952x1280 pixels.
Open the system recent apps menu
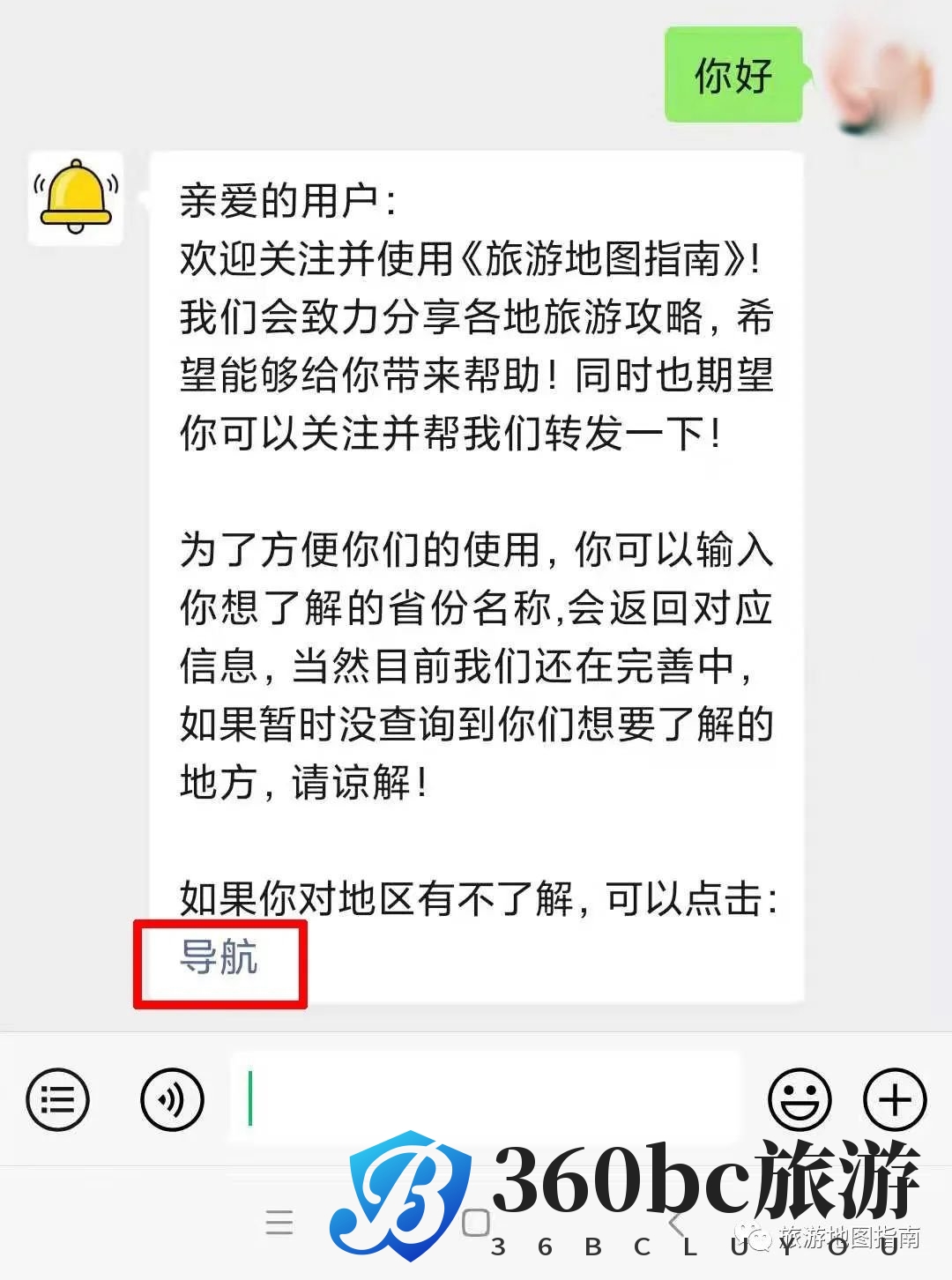pos(279,1223)
